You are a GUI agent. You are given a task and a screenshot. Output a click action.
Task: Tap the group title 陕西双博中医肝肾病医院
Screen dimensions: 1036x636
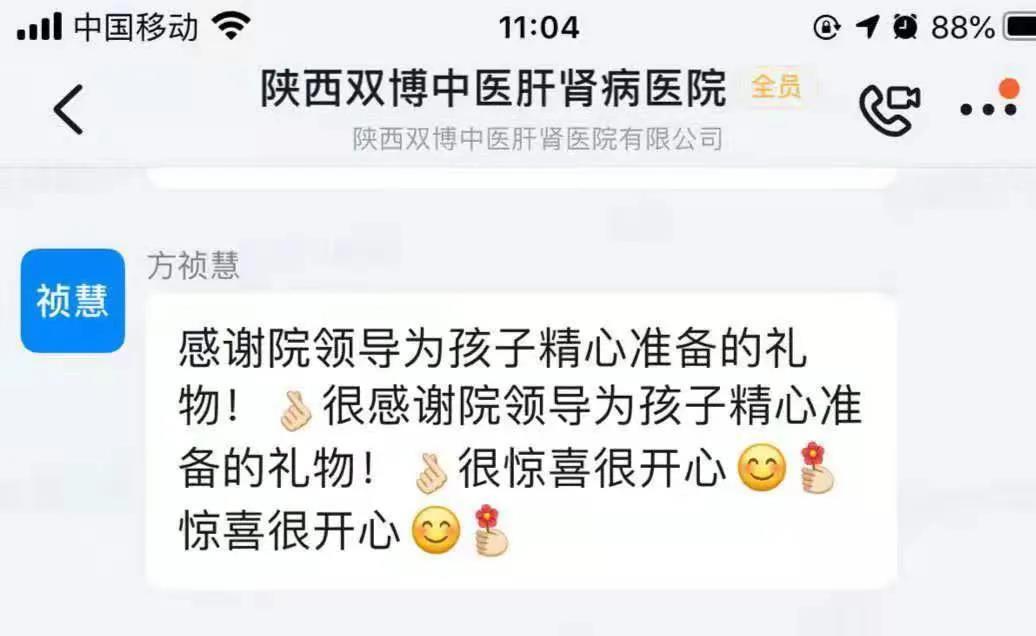tap(493, 89)
